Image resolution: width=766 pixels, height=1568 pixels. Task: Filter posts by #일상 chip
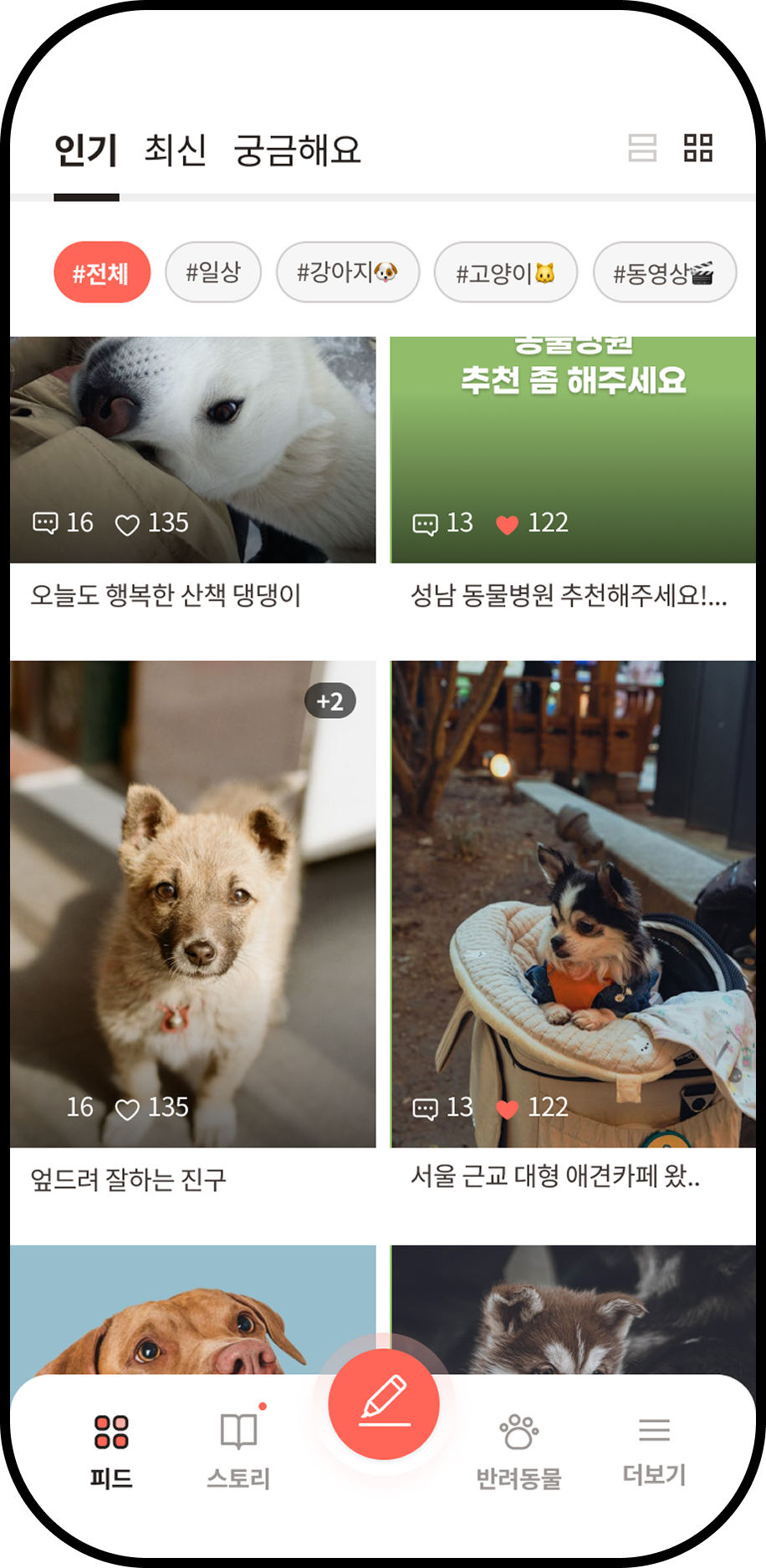pos(213,272)
